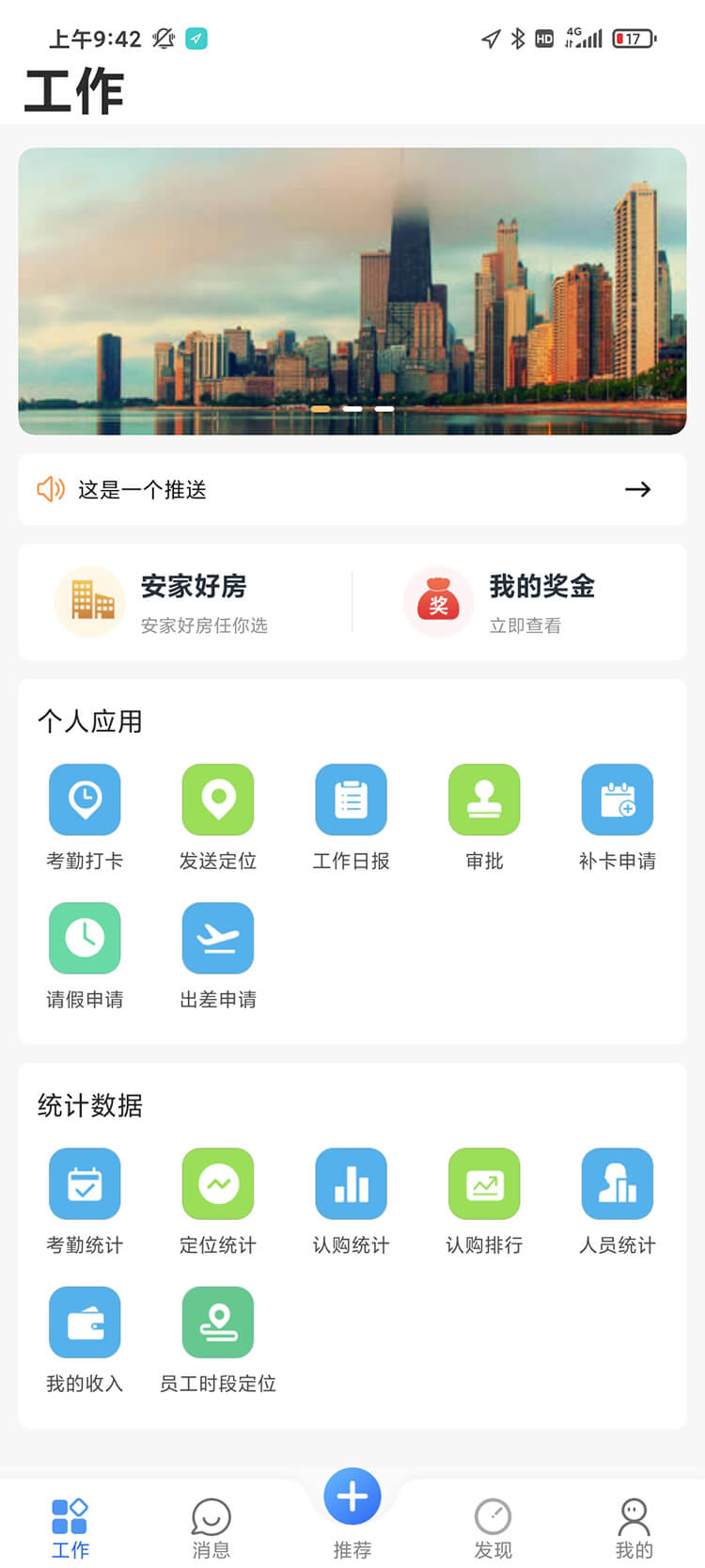Viewport: 705px width, 1568px height.
Task: View 我的奖金 bonus card
Action: (x=526, y=602)
